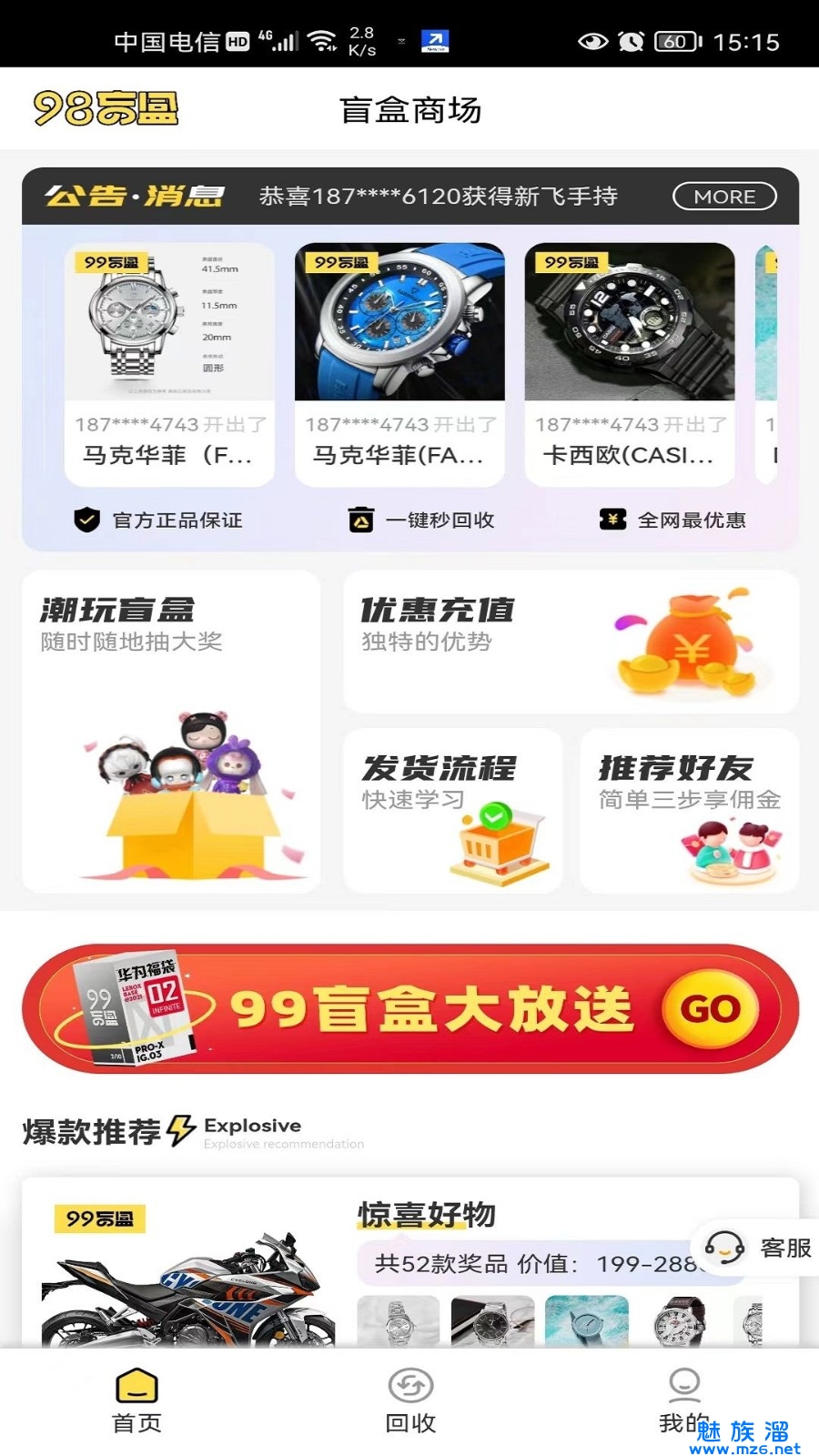Switch to the 首页 home tab
Viewport: 819px width, 1456px height.
click(136, 1400)
